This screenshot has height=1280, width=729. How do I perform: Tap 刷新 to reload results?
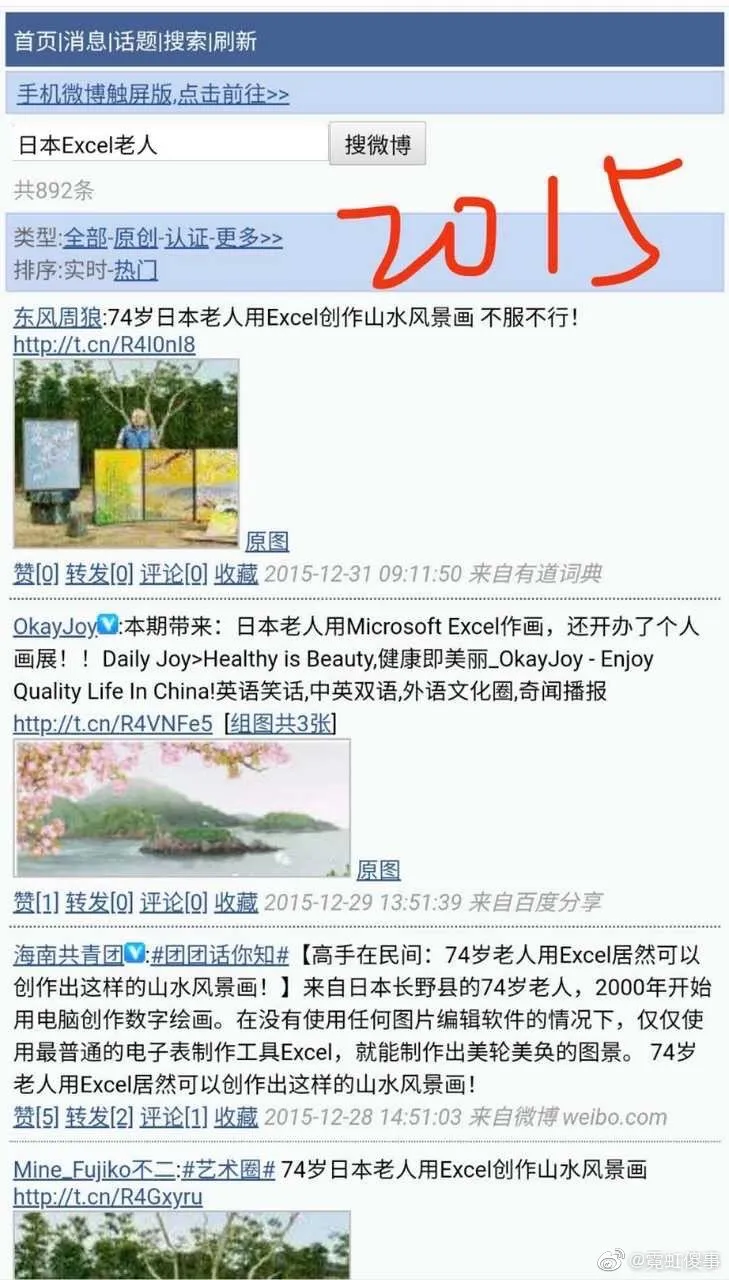pyautogui.click(x=235, y=41)
